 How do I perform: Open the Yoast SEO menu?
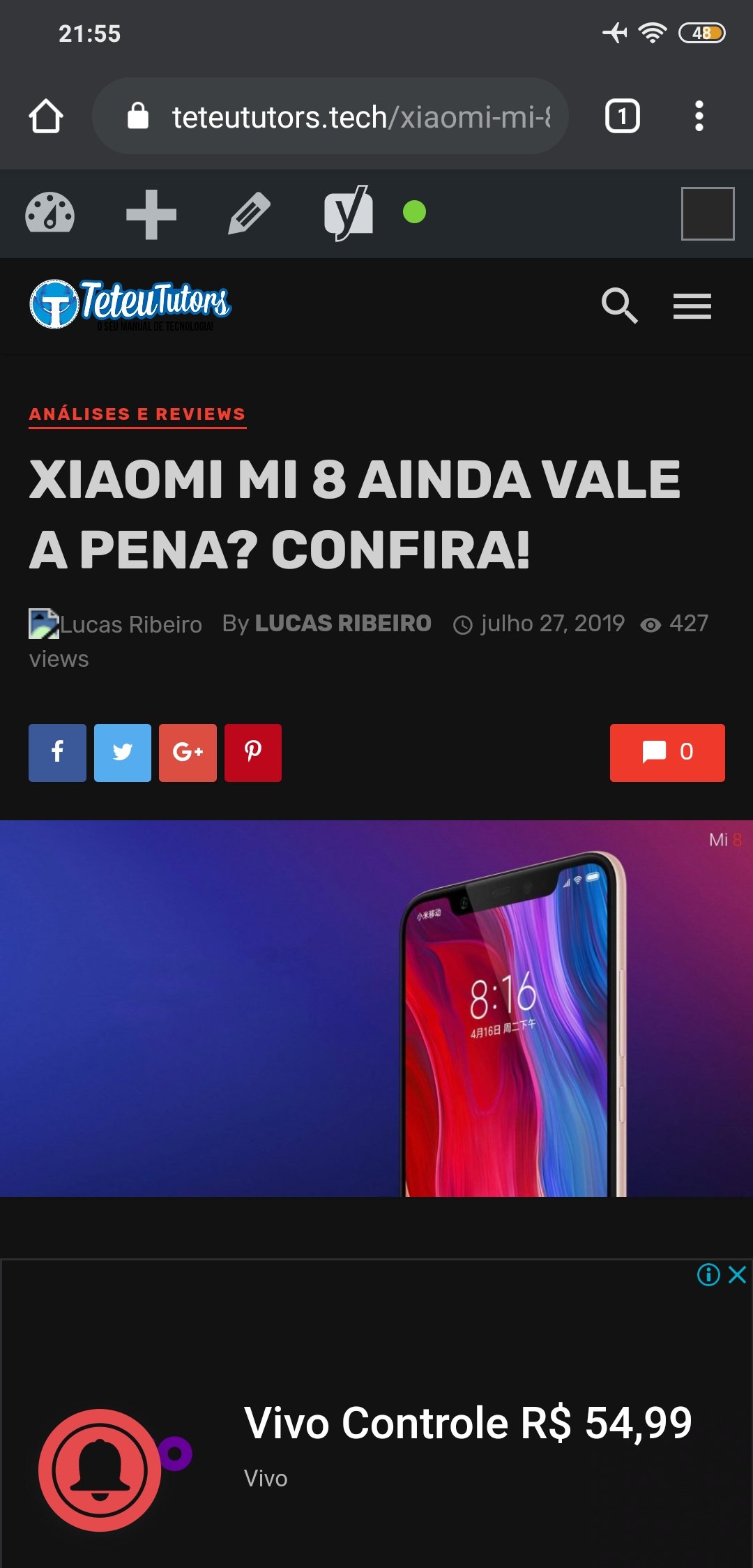tap(349, 213)
